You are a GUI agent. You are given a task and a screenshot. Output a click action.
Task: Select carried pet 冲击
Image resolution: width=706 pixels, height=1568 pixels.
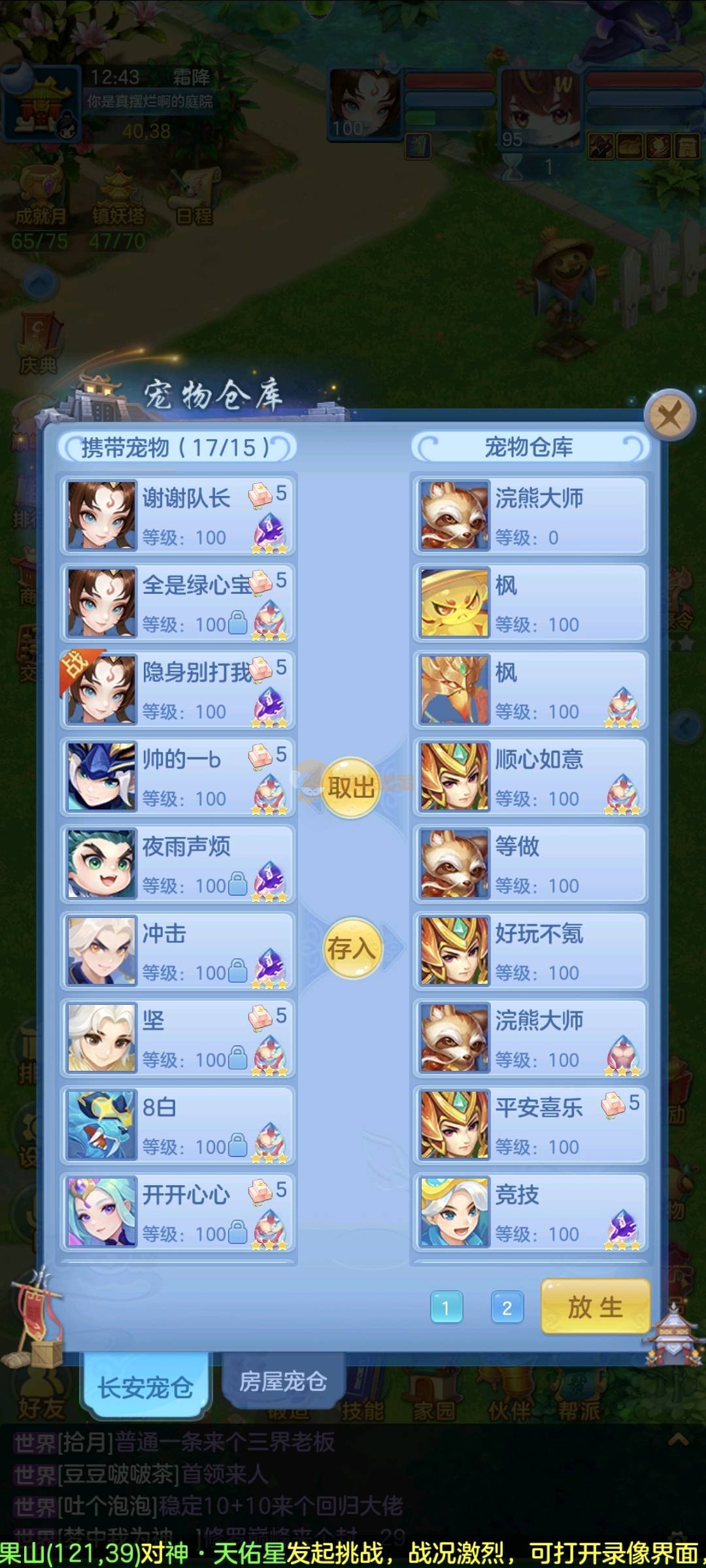178,951
